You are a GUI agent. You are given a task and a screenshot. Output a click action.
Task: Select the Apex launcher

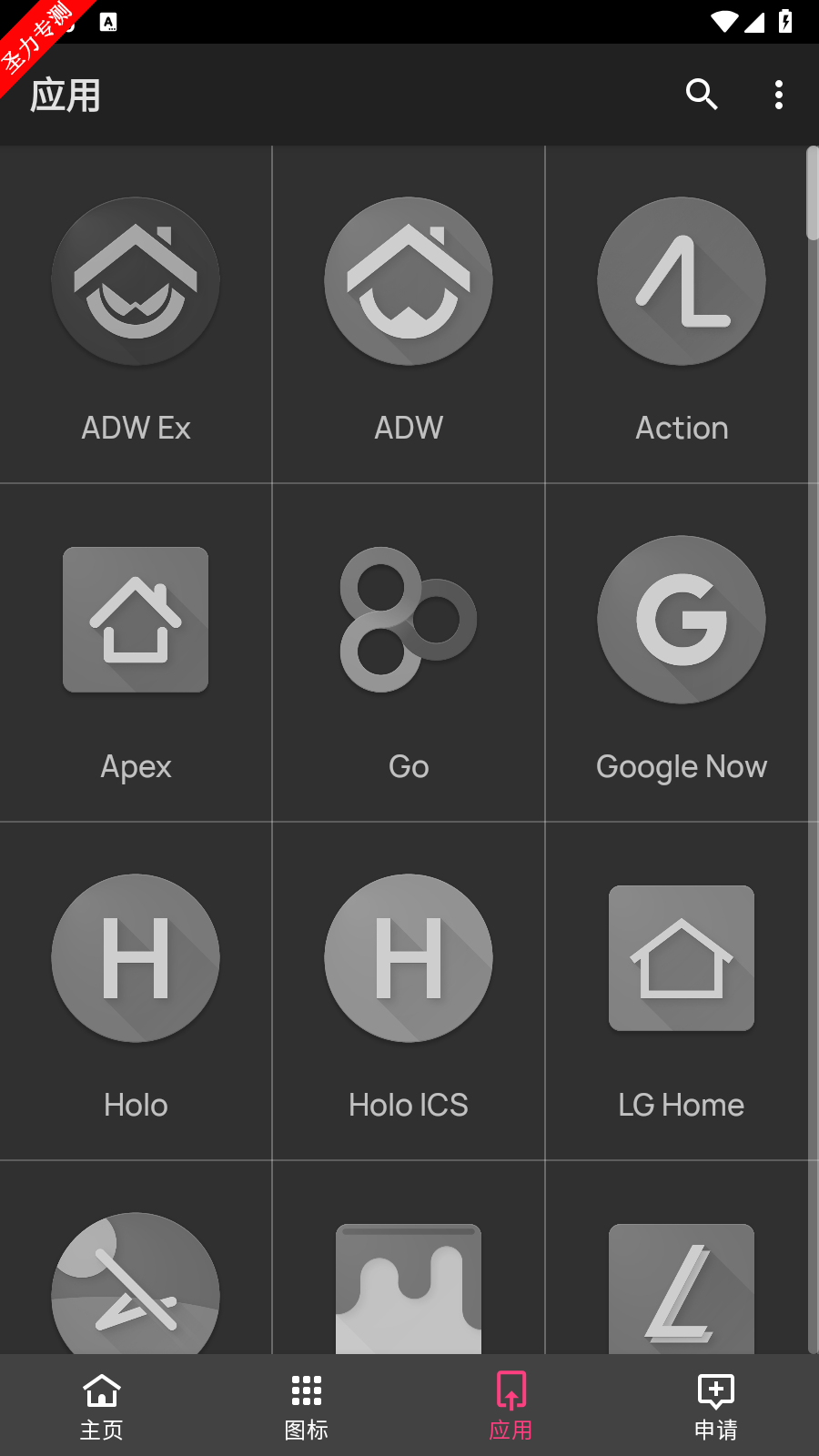pos(136,652)
